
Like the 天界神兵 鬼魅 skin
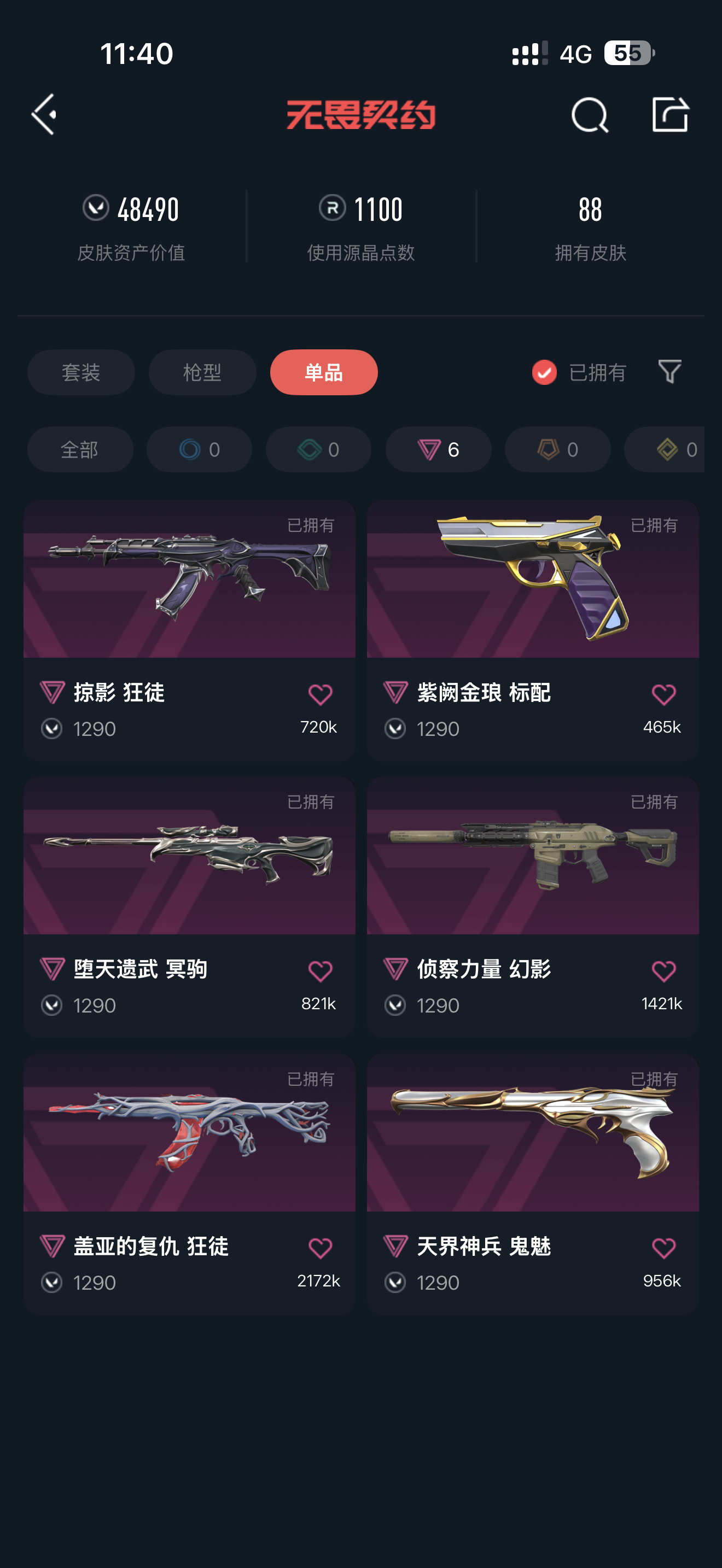(663, 1248)
